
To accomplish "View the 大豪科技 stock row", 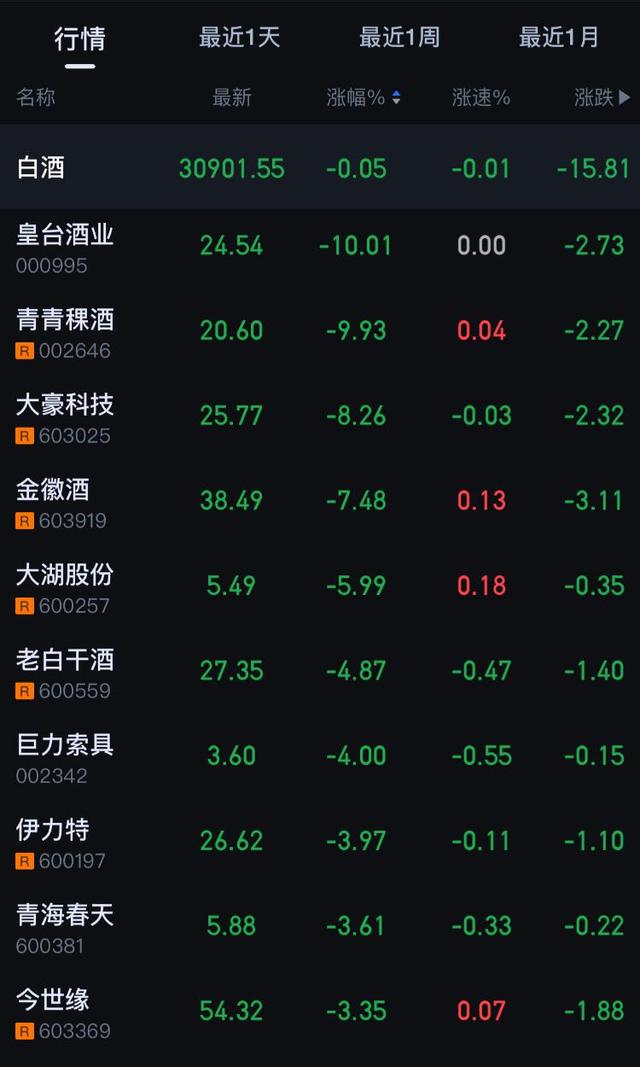I will 320,415.
